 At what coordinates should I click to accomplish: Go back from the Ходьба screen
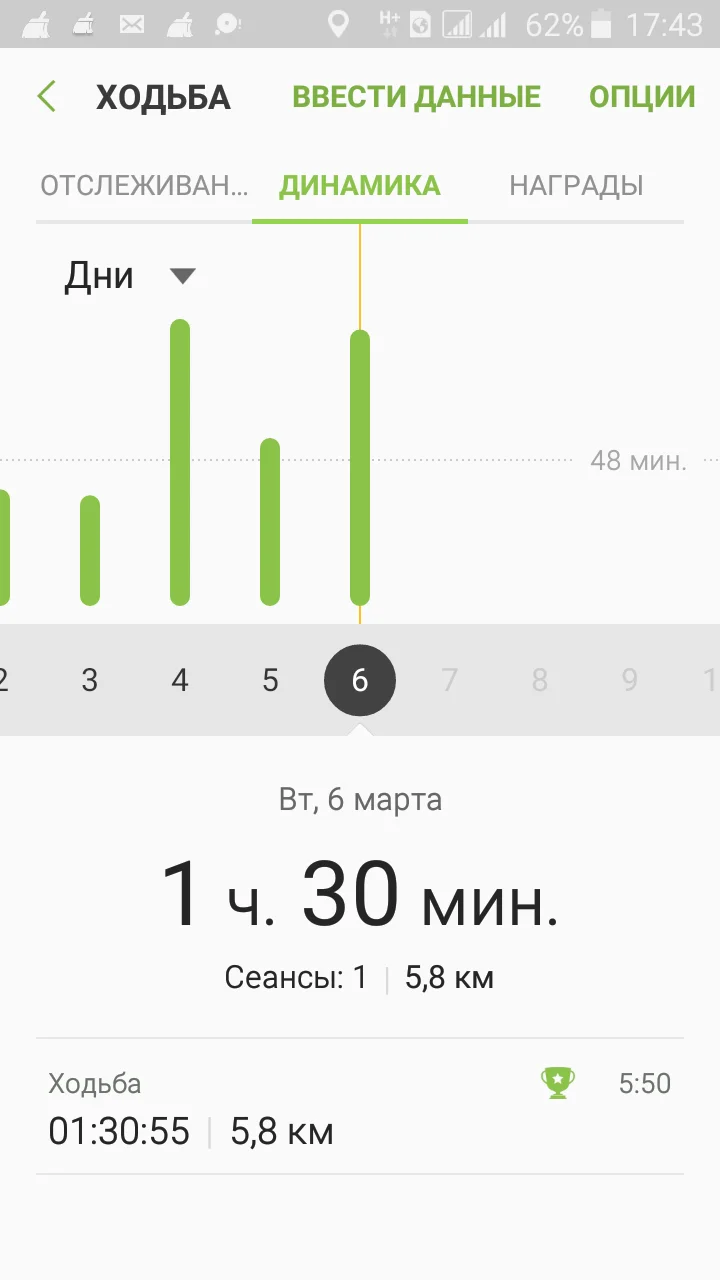47,97
